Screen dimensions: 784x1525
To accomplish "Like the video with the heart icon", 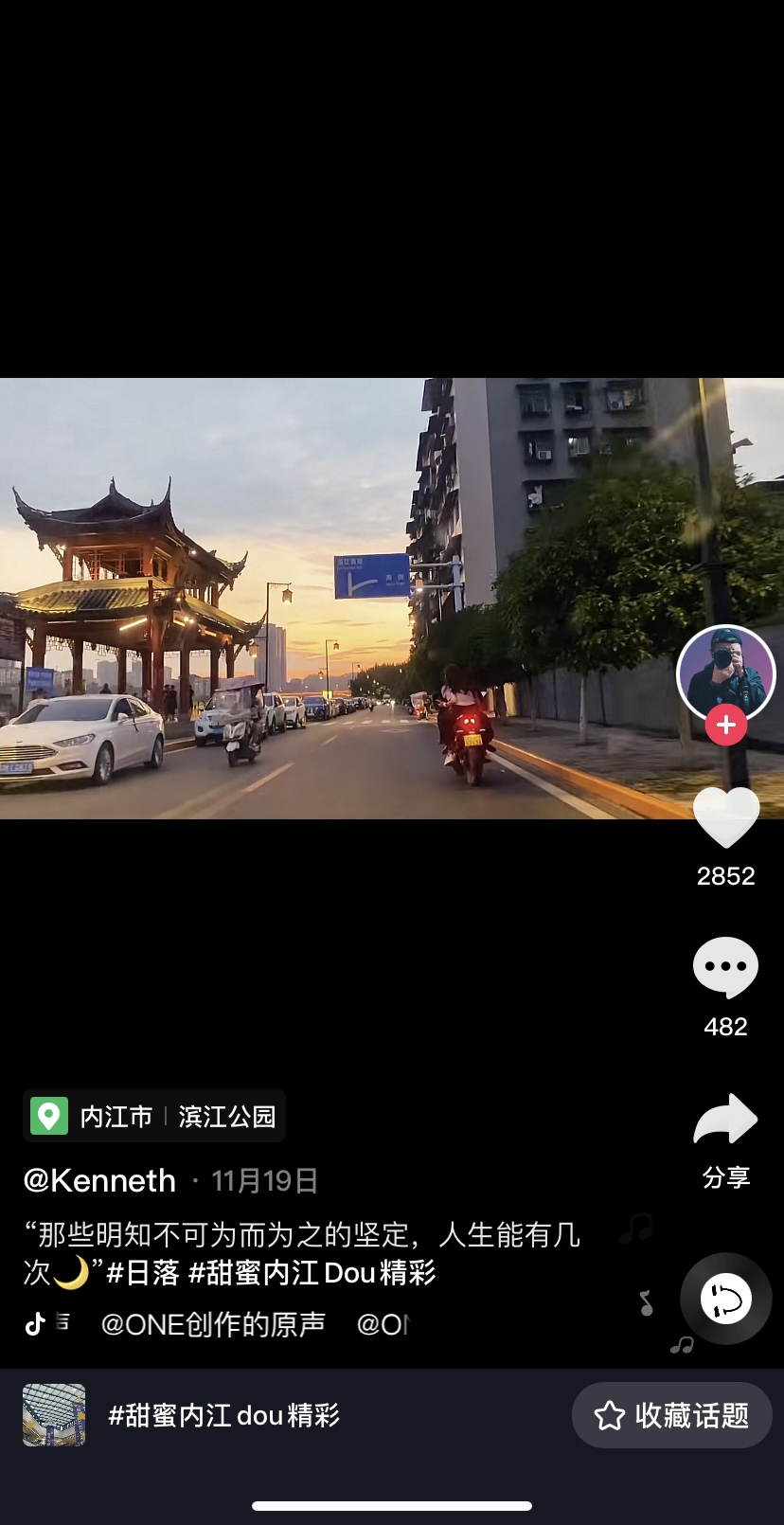I will (x=725, y=817).
